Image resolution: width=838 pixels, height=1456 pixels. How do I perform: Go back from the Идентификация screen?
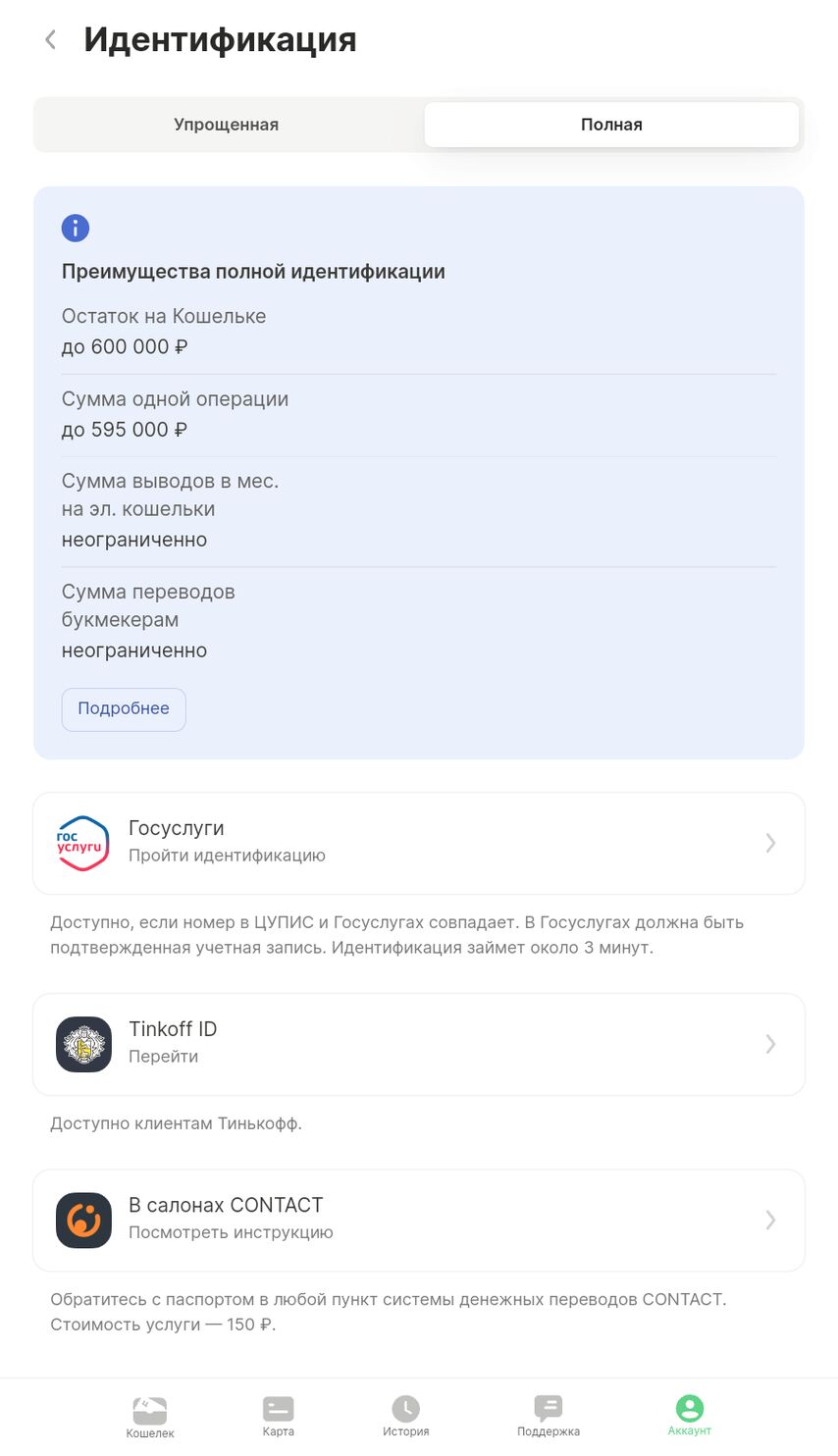pos(51,40)
